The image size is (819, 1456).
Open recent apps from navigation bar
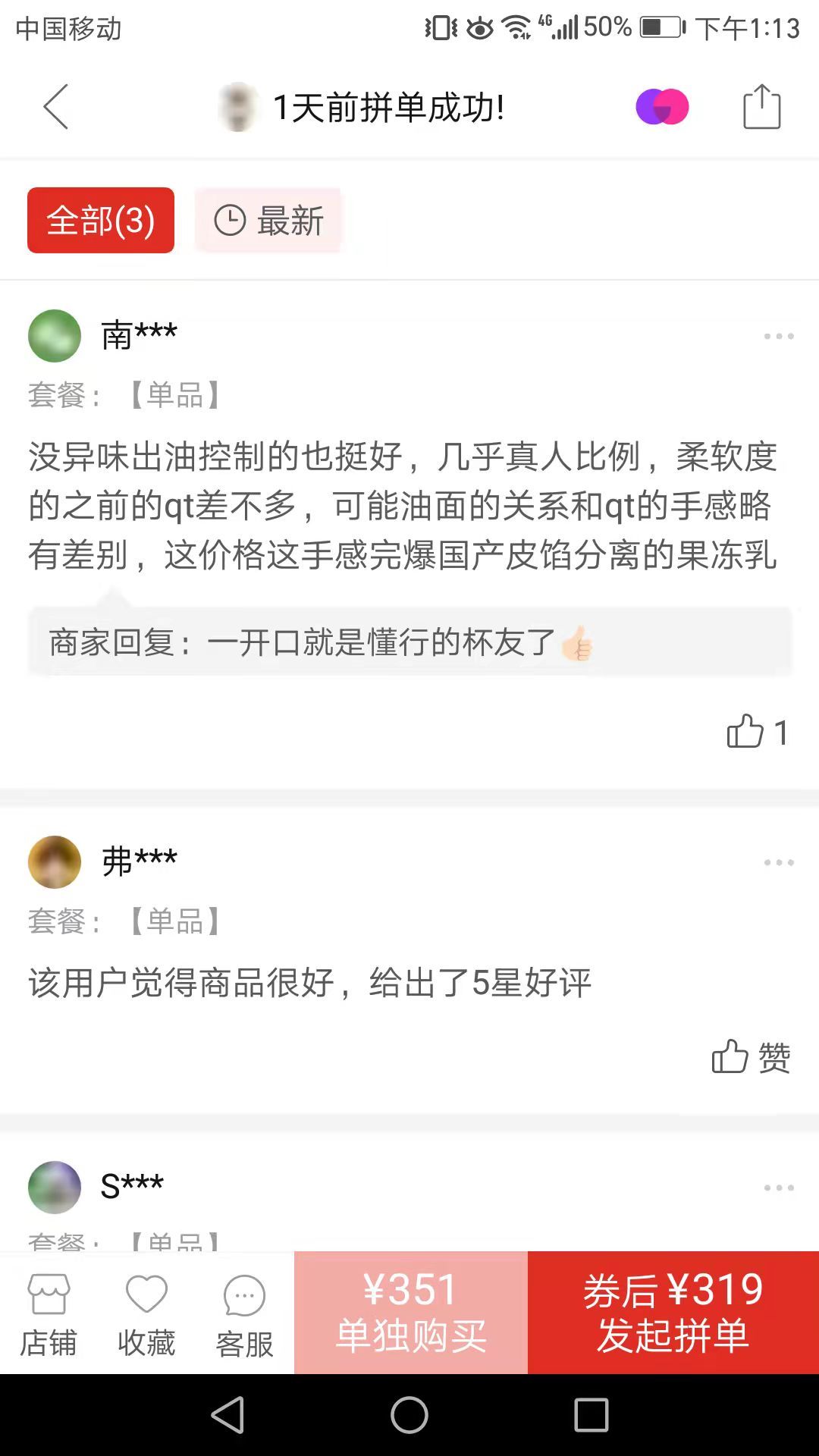(591, 1415)
